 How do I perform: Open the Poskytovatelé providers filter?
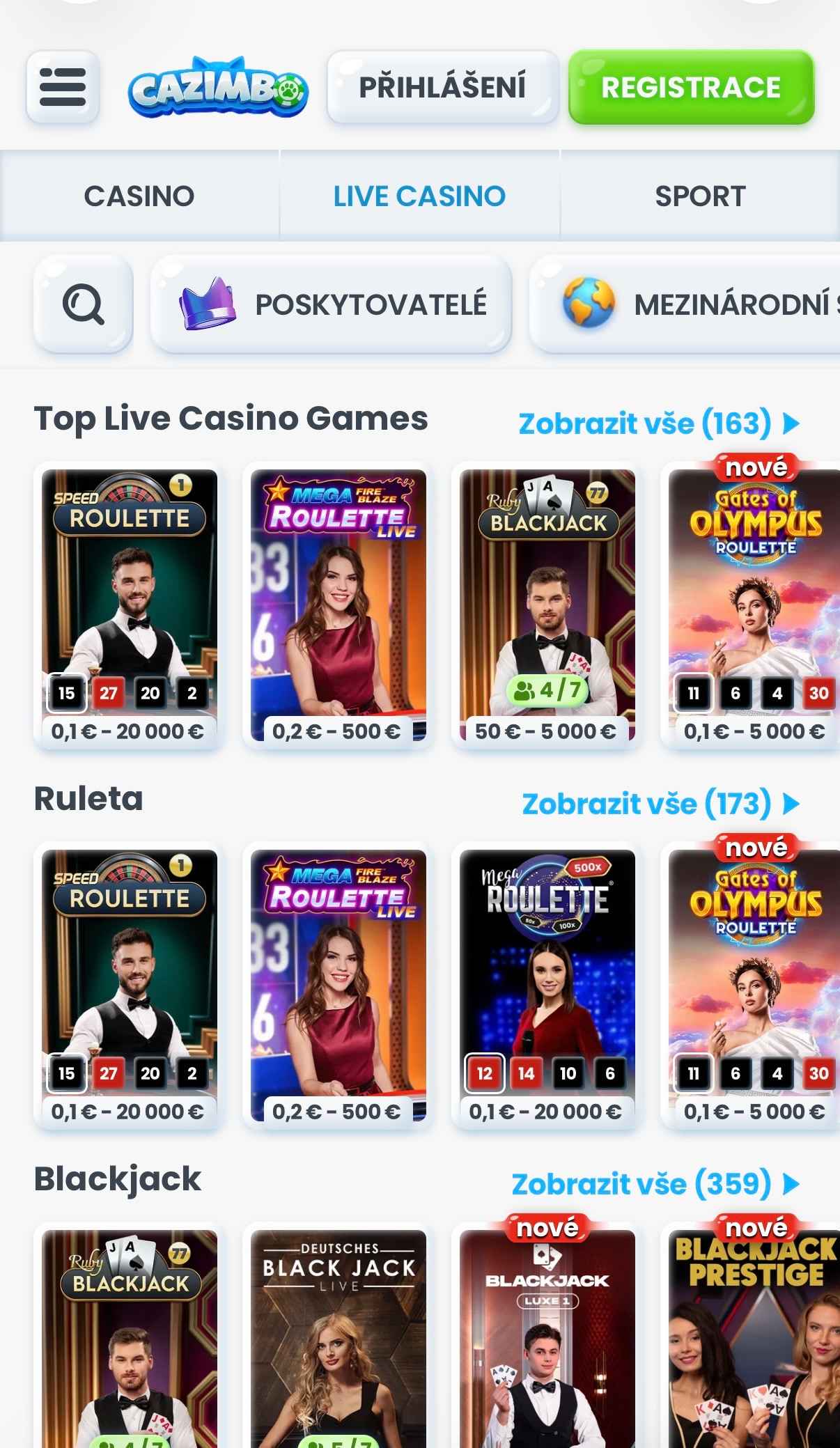click(x=331, y=304)
